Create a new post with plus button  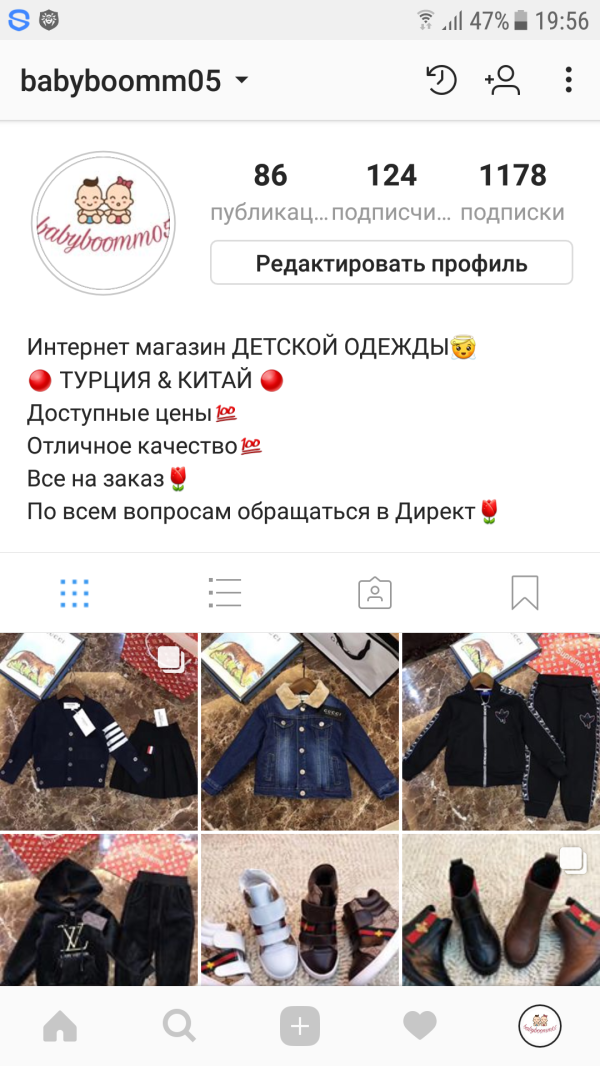coord(300,1026)
